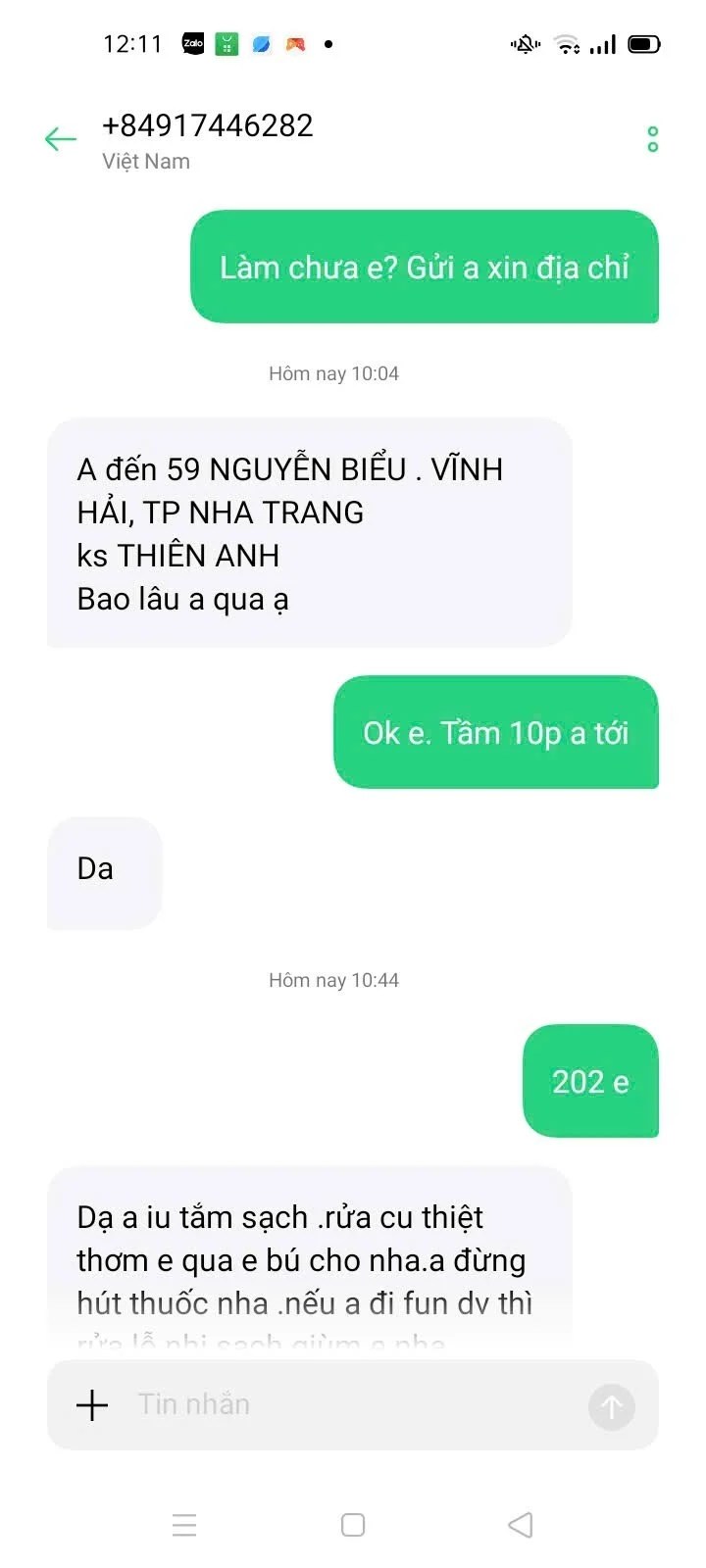Screen dimensions: 706x1568
Task: Go to the home screen
Action: (353, 1525)
